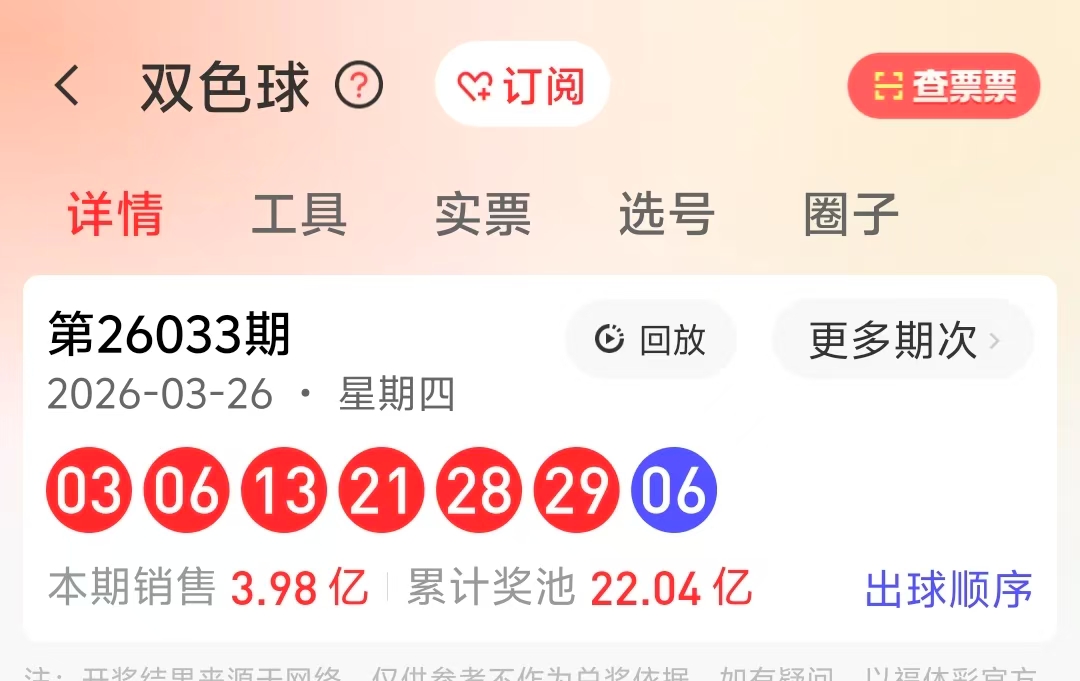Screen dimensions: 1080x681
Task: Open the help icon beside 双色球
Action: pos(359,85)
